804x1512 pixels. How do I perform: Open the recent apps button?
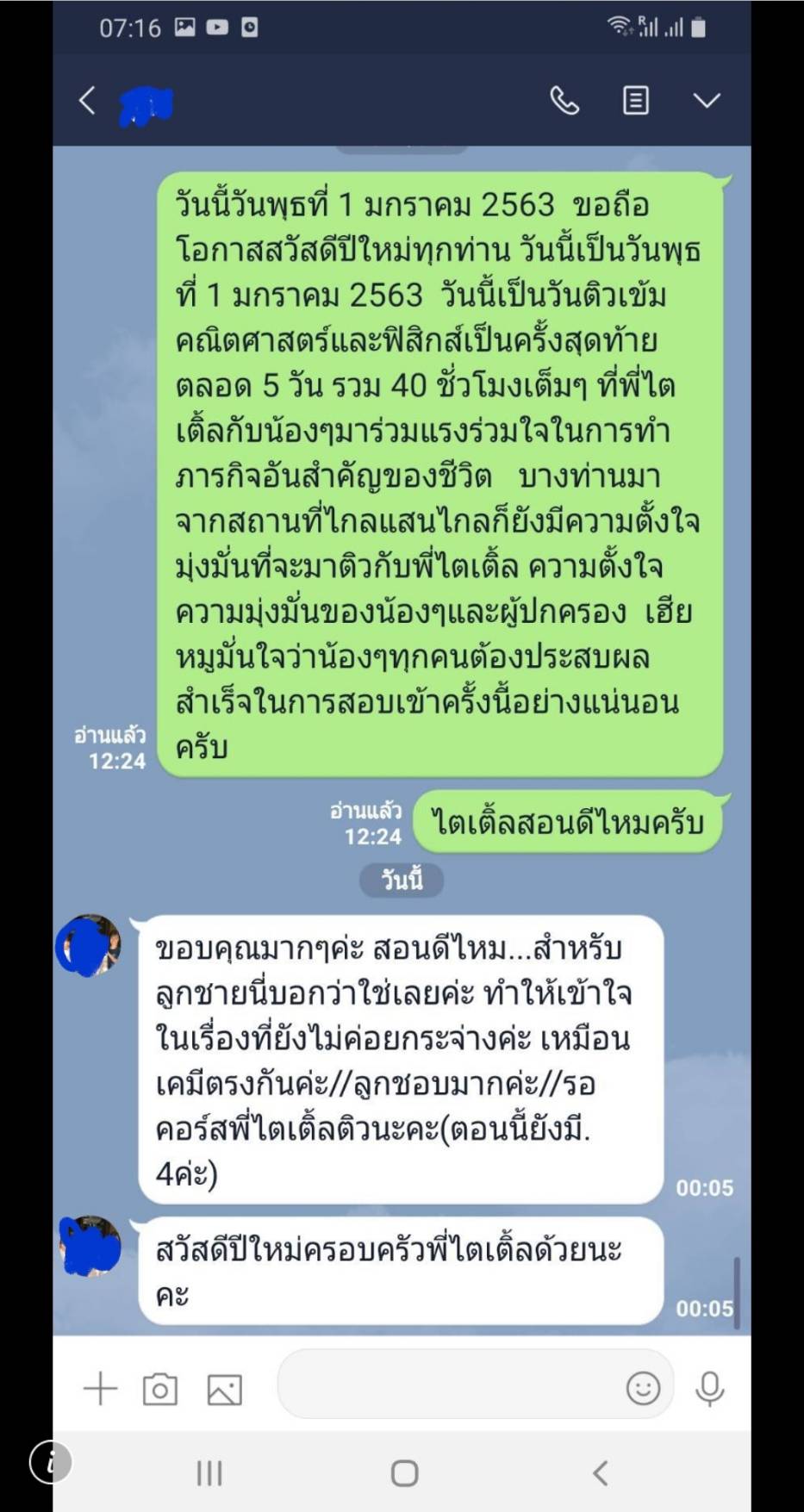point(209,1472)
